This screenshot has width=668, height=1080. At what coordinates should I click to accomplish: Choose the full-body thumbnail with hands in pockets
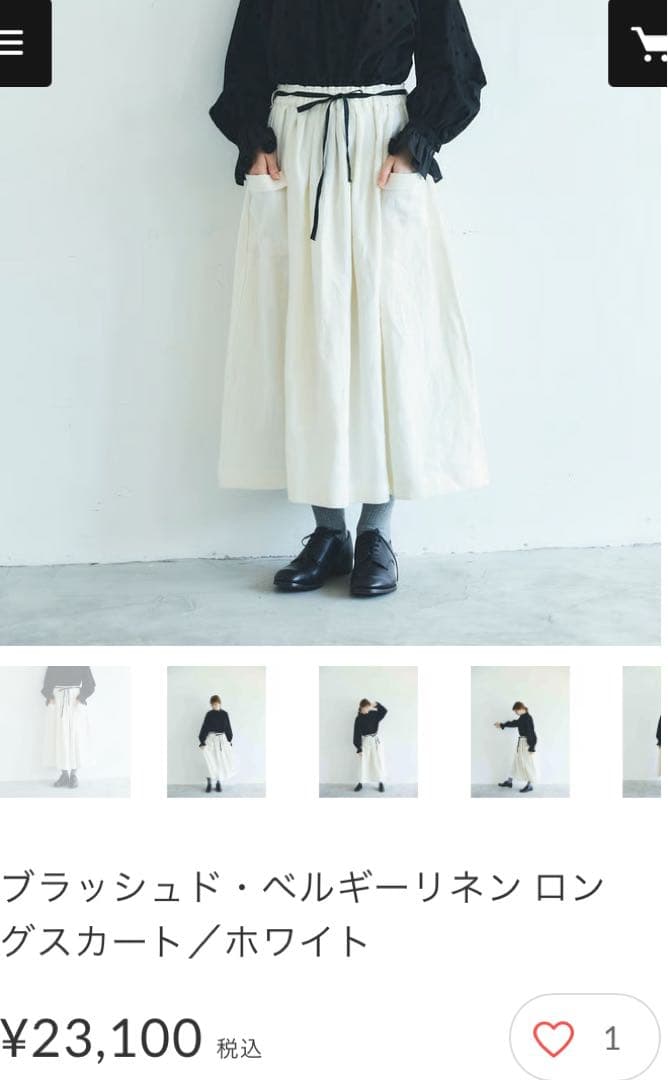216,731
